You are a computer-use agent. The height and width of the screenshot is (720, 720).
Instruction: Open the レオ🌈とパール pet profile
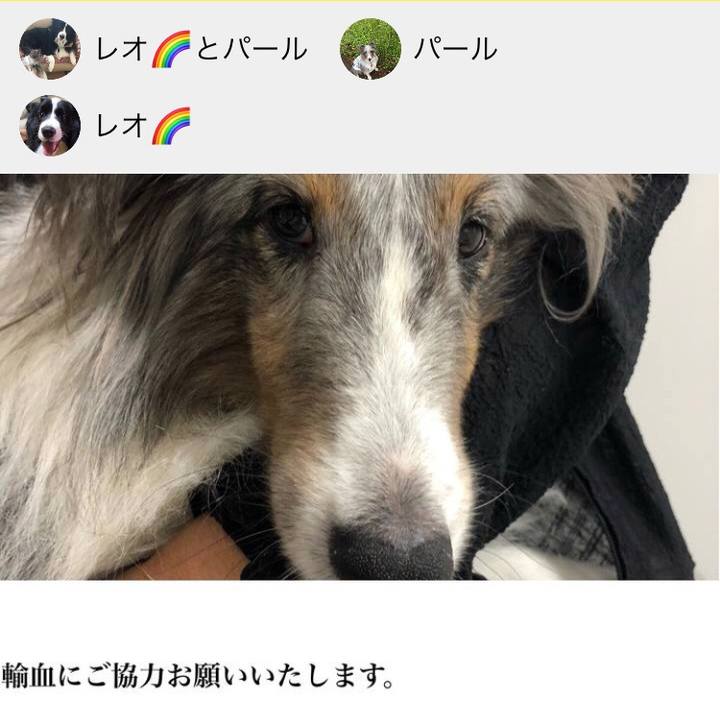[165, 49]
